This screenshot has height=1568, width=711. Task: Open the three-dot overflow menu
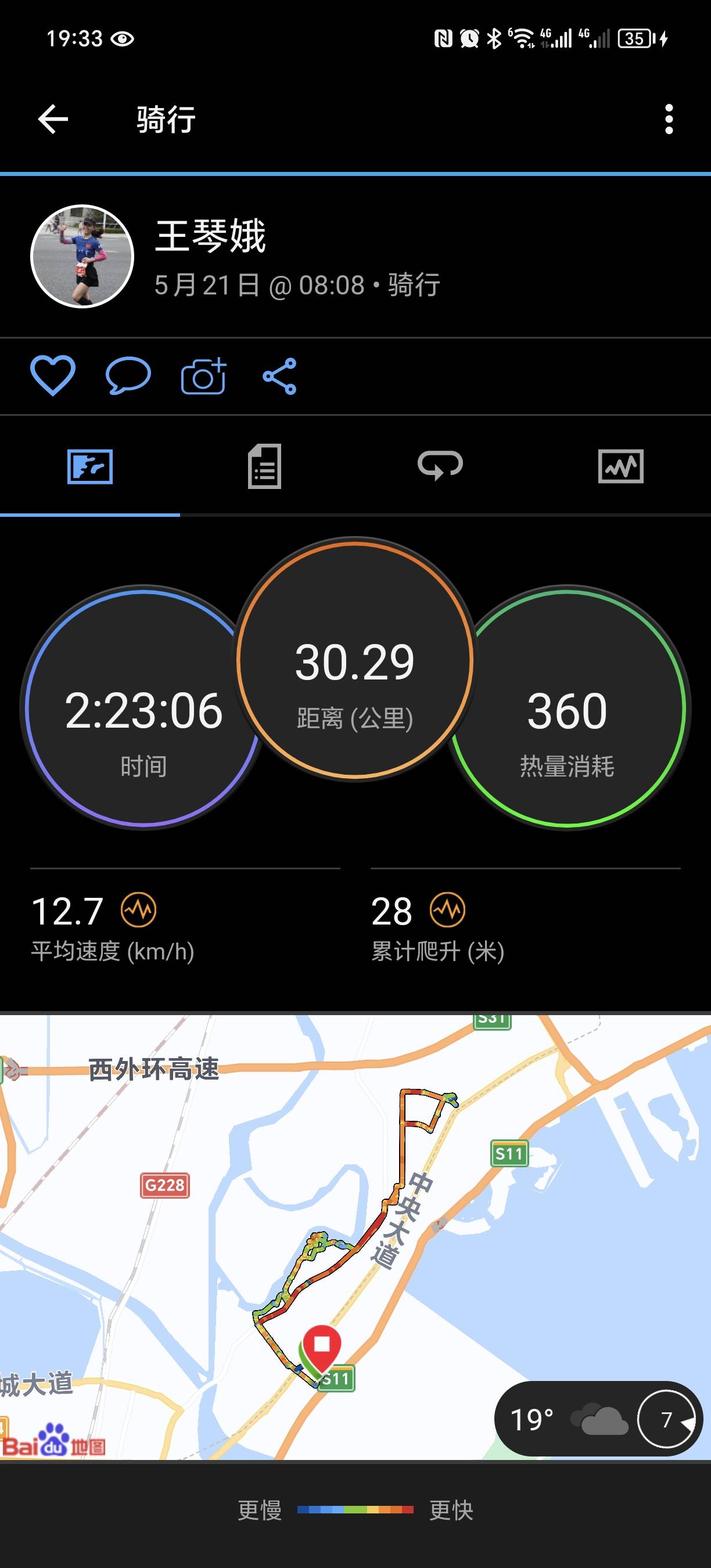click(x=669, y=119)
